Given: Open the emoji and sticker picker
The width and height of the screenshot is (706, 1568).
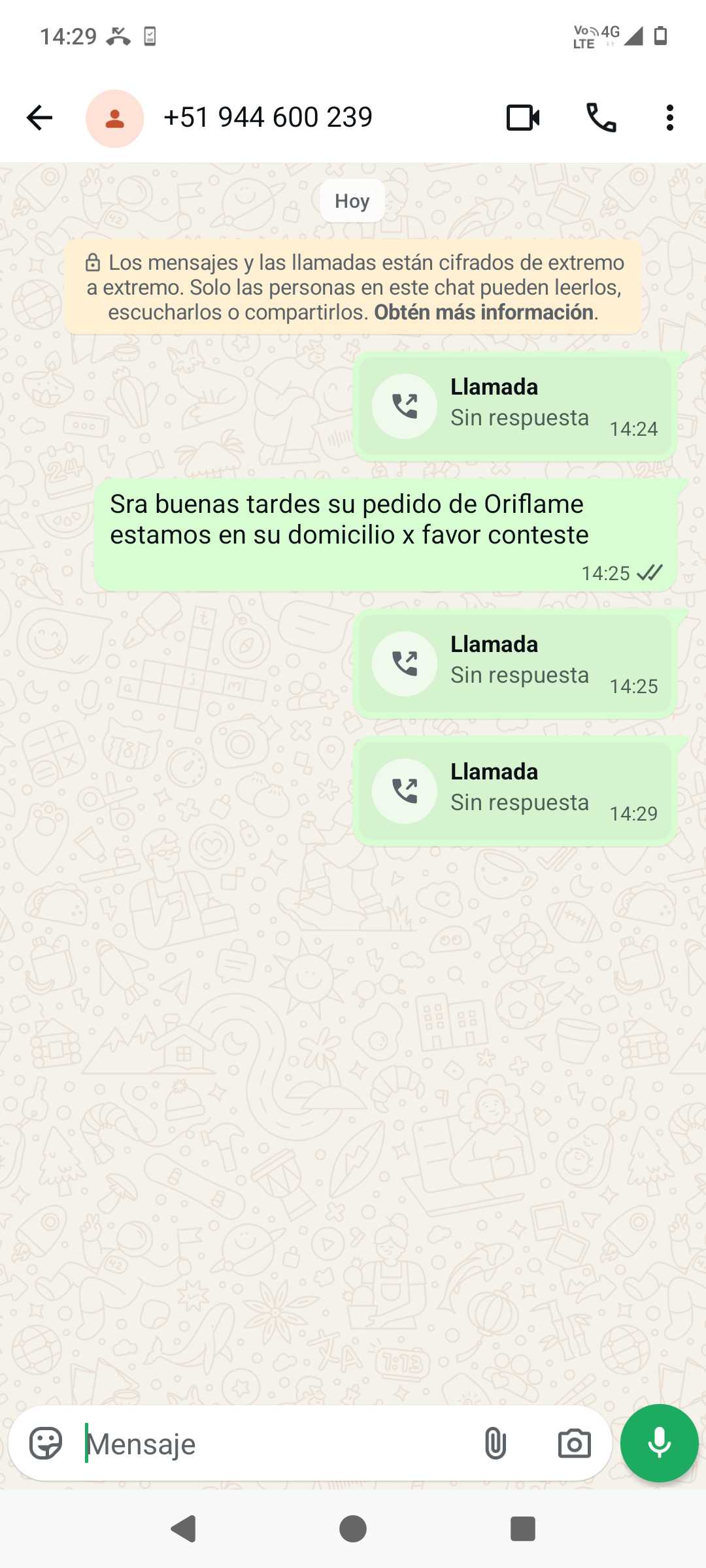Looking at the screenshot, I should tap(46, 1443).
